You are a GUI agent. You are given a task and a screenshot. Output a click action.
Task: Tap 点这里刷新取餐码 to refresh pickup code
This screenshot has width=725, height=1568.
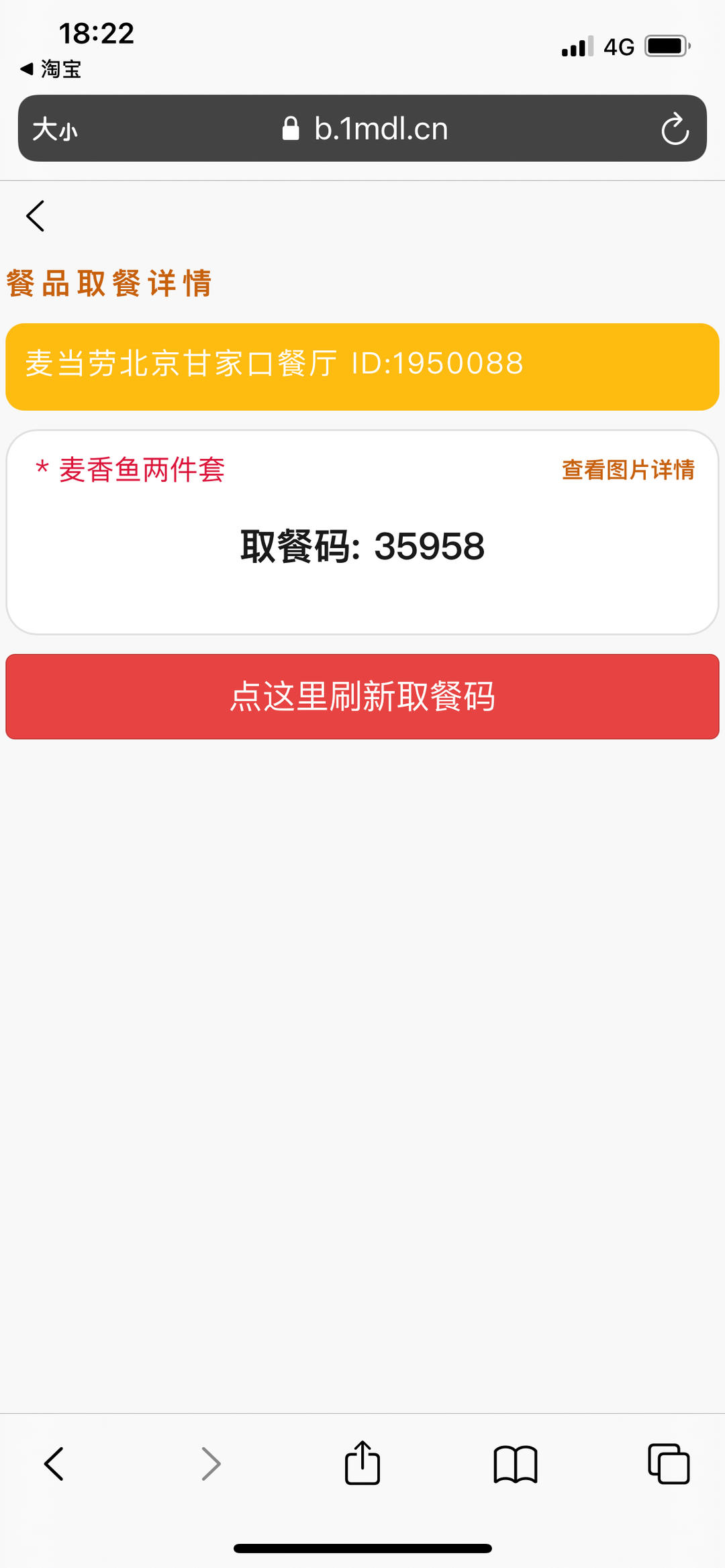pos(362,696)
